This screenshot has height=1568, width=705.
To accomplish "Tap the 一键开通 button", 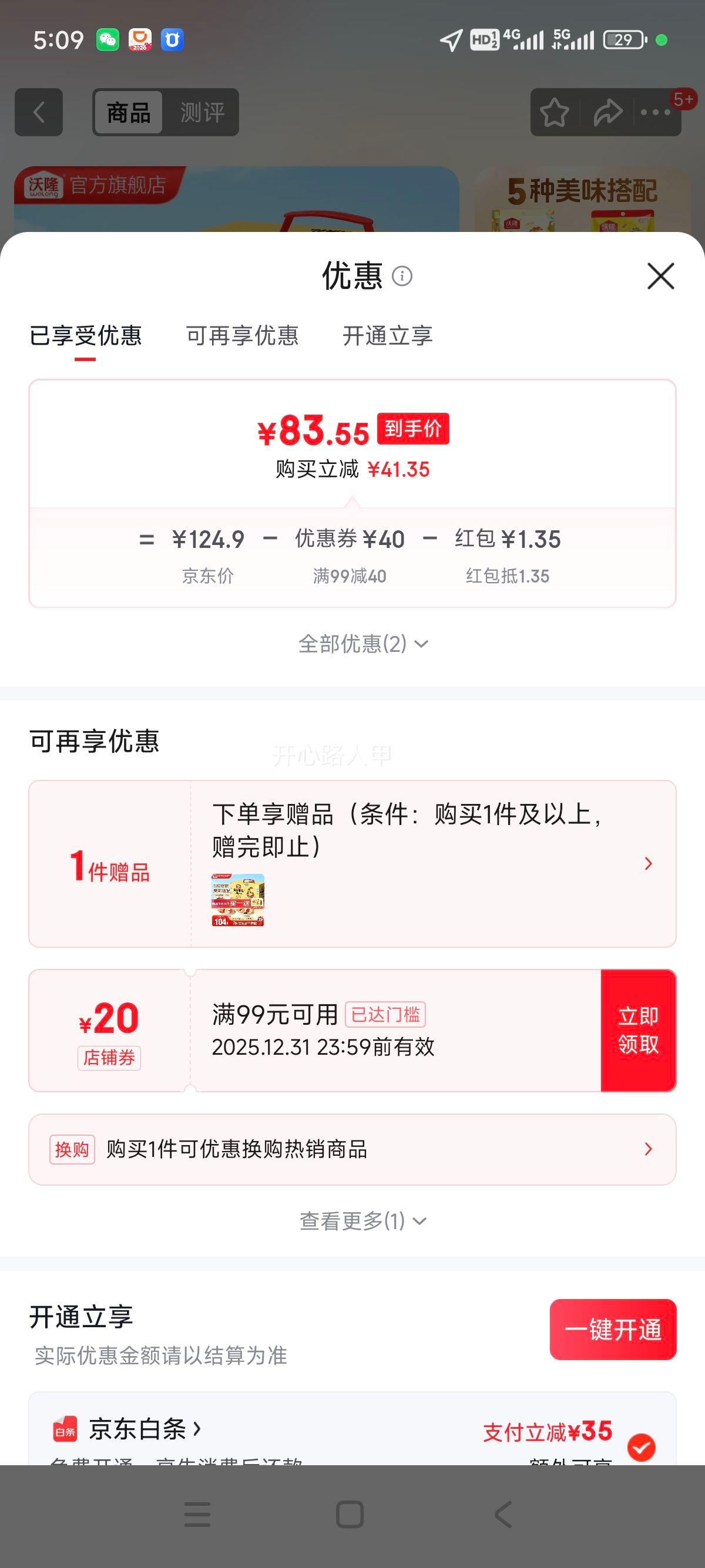I will pyautogui.click(x=613, y=1330).
